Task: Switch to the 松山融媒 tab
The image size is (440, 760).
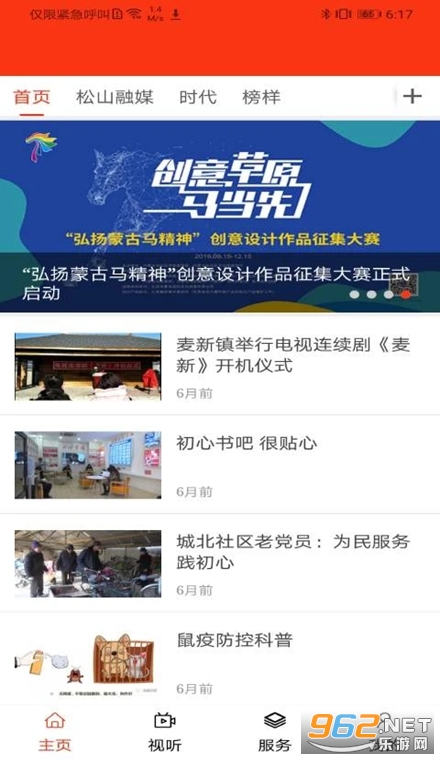Action: (x=114, y=97)
